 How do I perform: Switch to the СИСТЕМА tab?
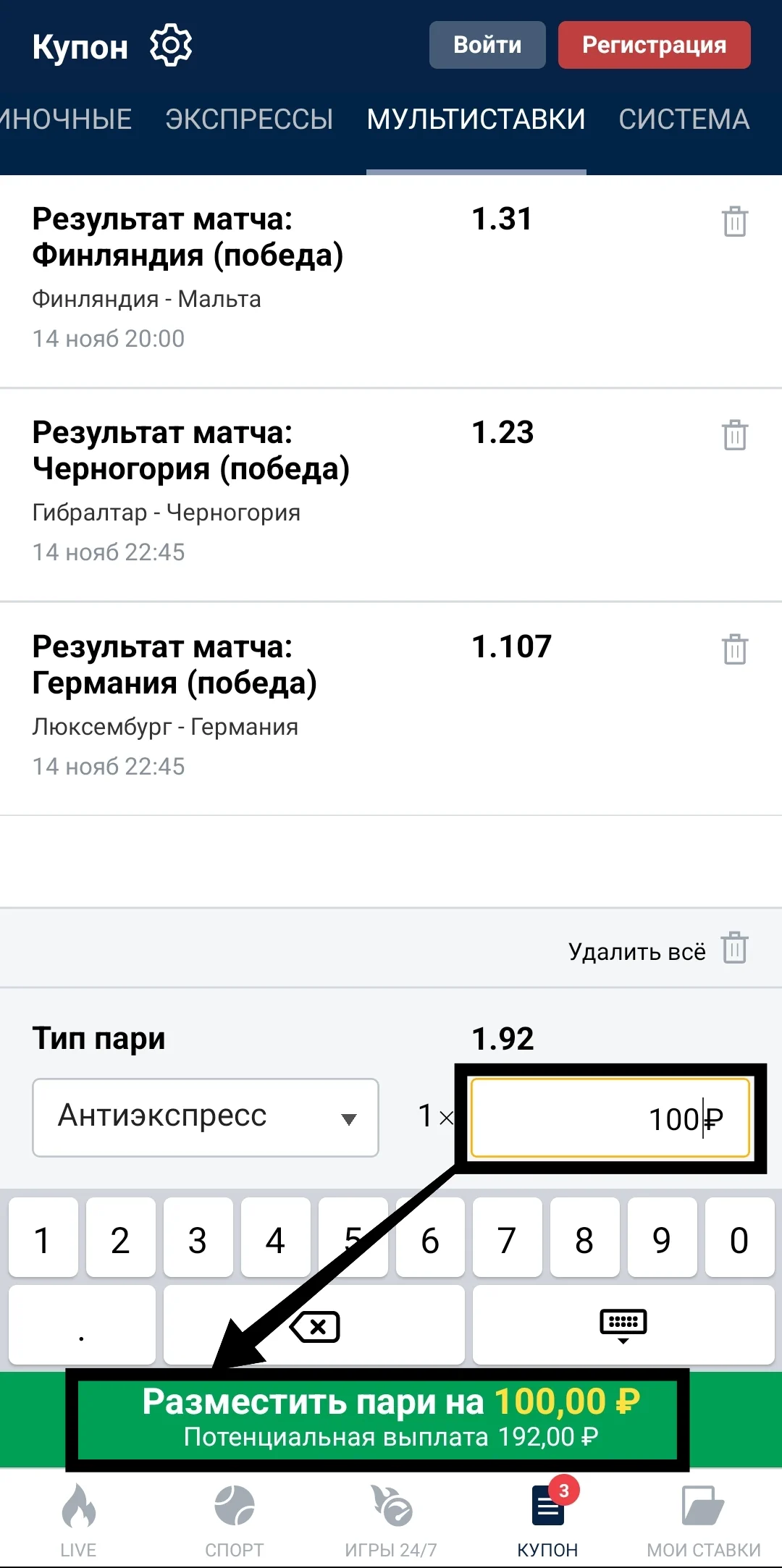tap(684, 119)
